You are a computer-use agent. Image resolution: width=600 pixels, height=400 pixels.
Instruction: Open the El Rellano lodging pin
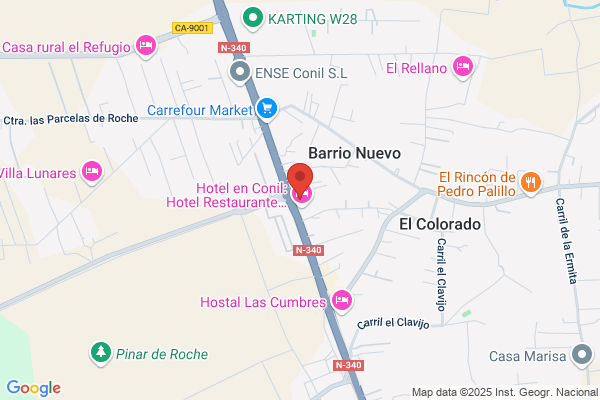463,68
